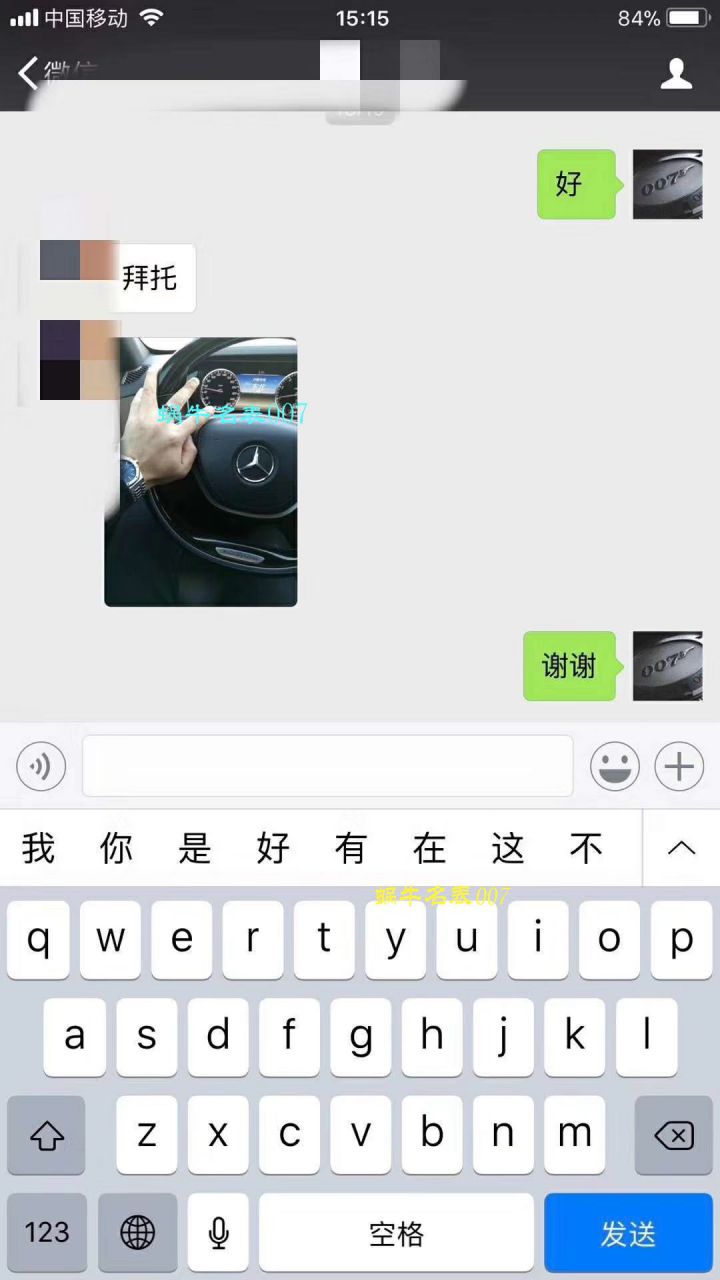Open the chat info profile icon
This screenshot has width=720, height=1280.
point(677,73)
